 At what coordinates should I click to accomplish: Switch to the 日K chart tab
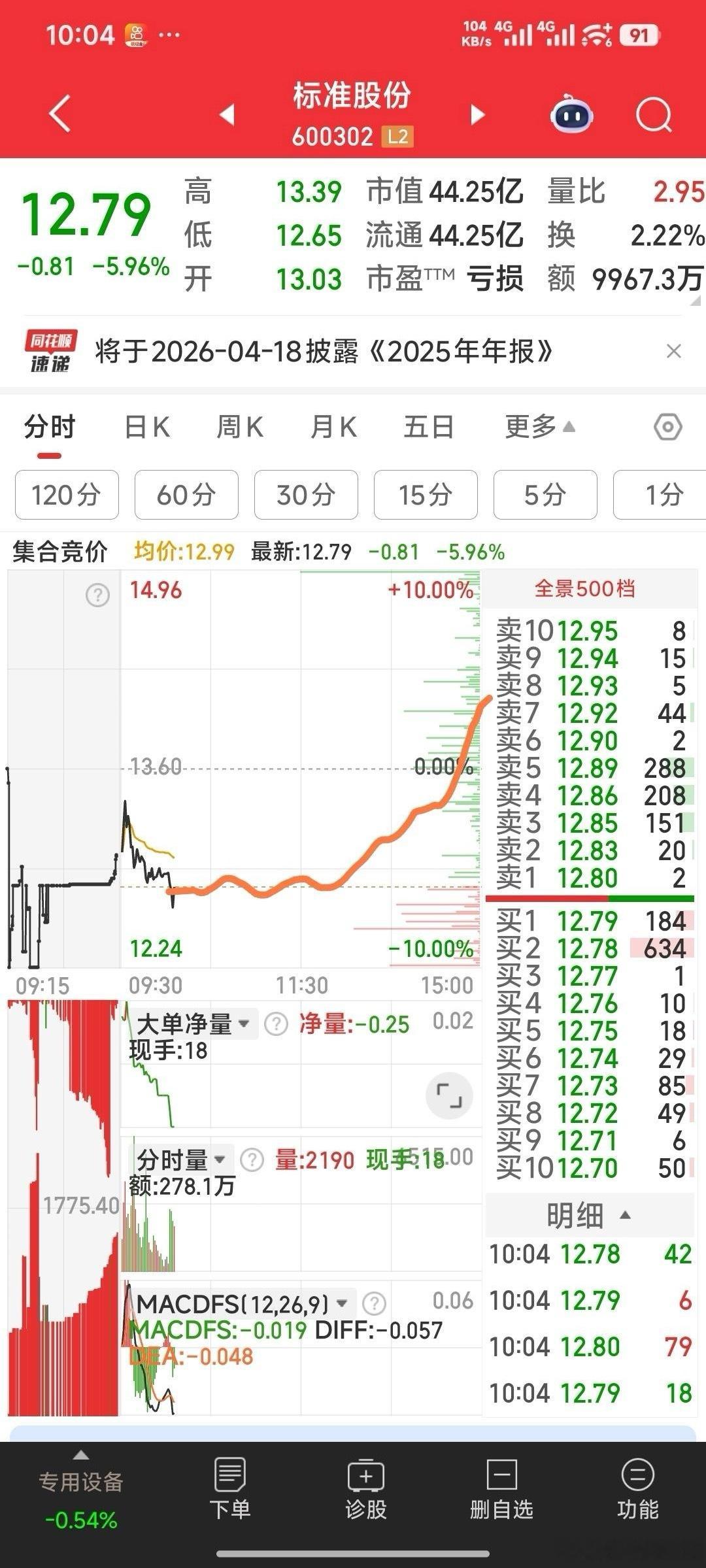coord(147,427)
